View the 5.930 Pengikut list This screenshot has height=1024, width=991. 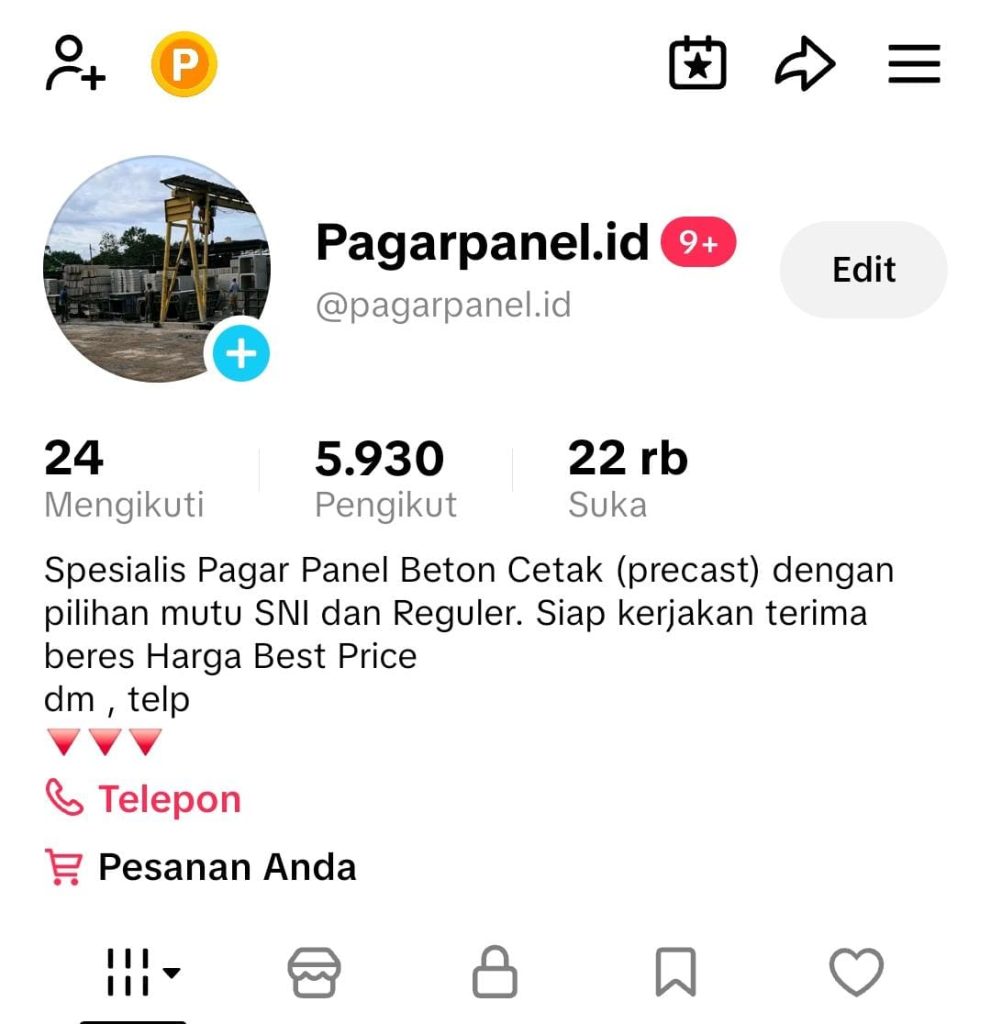[385, 480]
